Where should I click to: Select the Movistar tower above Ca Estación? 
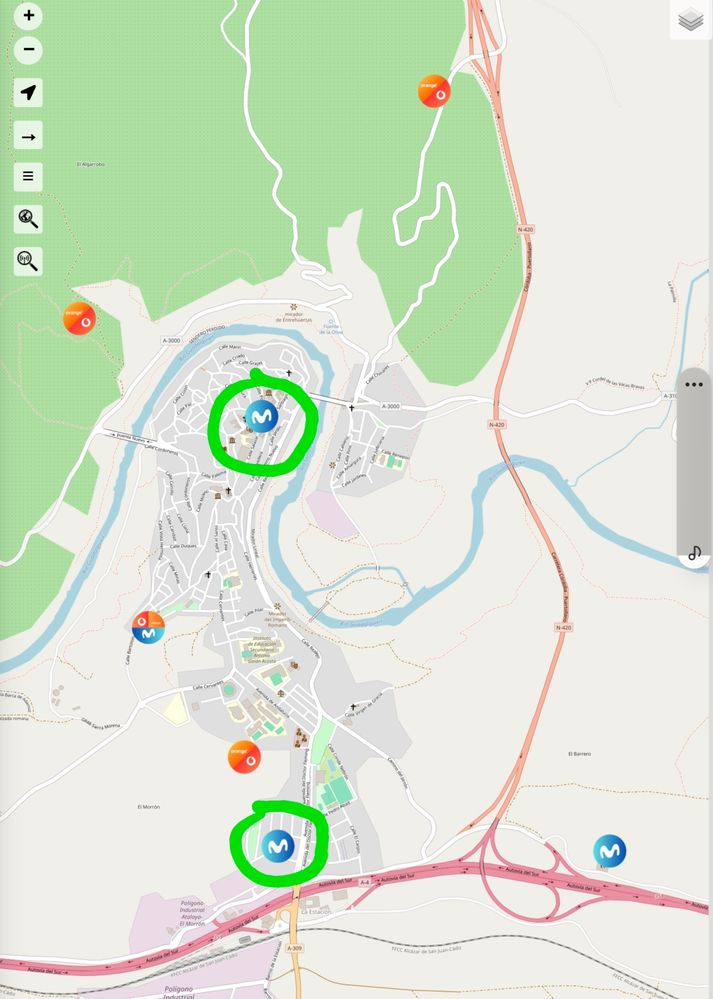tap(277, 846)
